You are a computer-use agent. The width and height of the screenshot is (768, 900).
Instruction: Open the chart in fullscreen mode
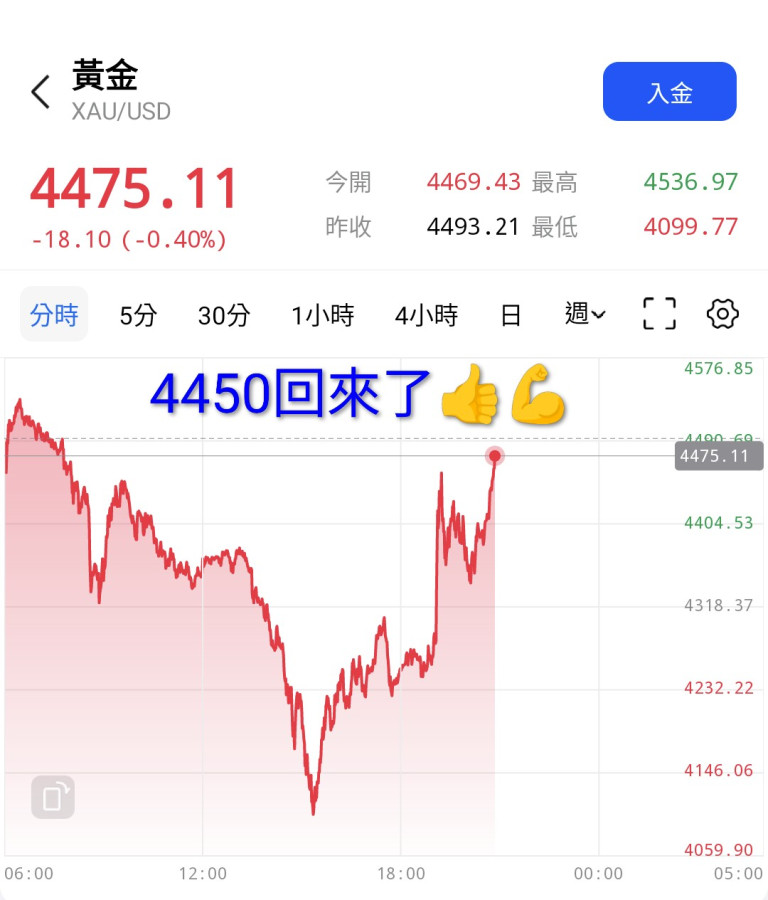point(659,314)
